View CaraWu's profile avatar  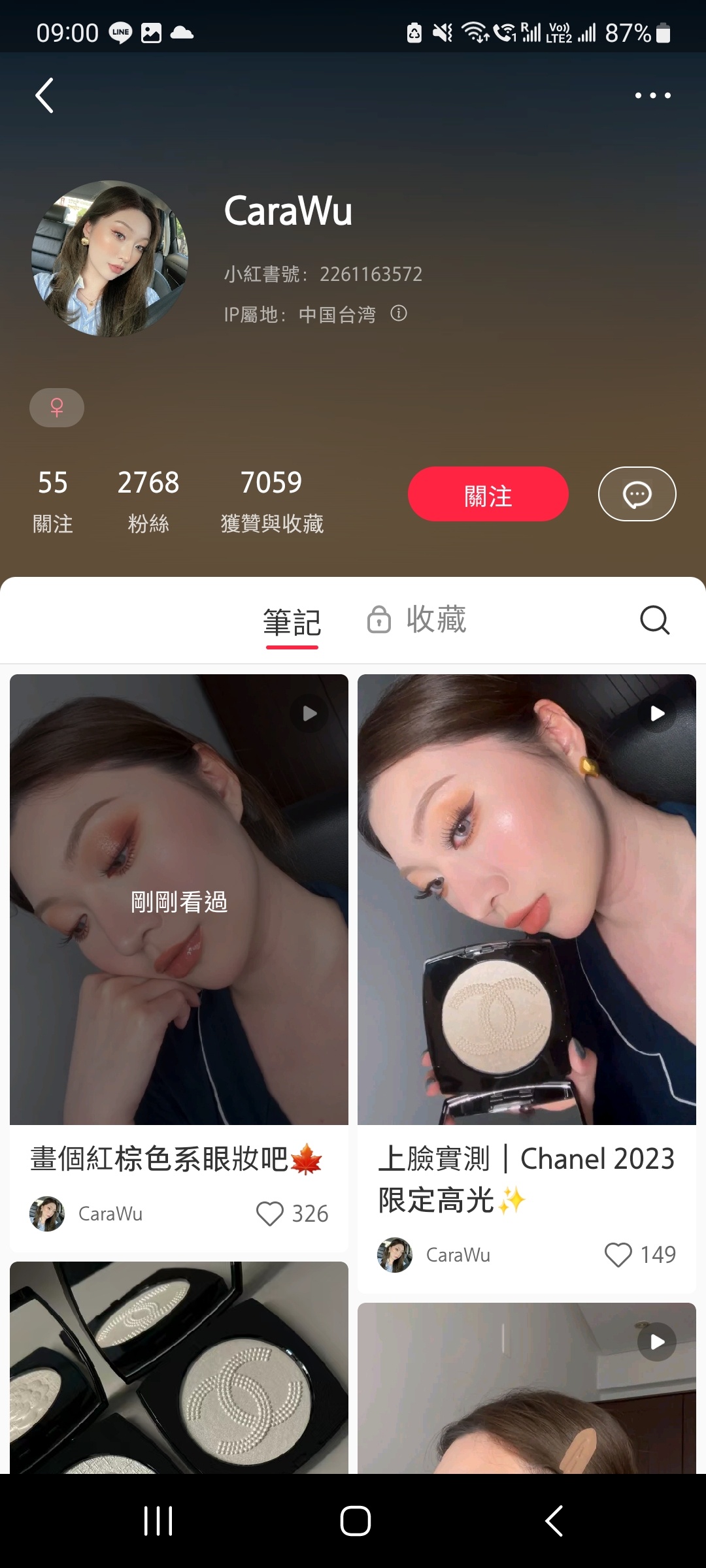[110, 259]
